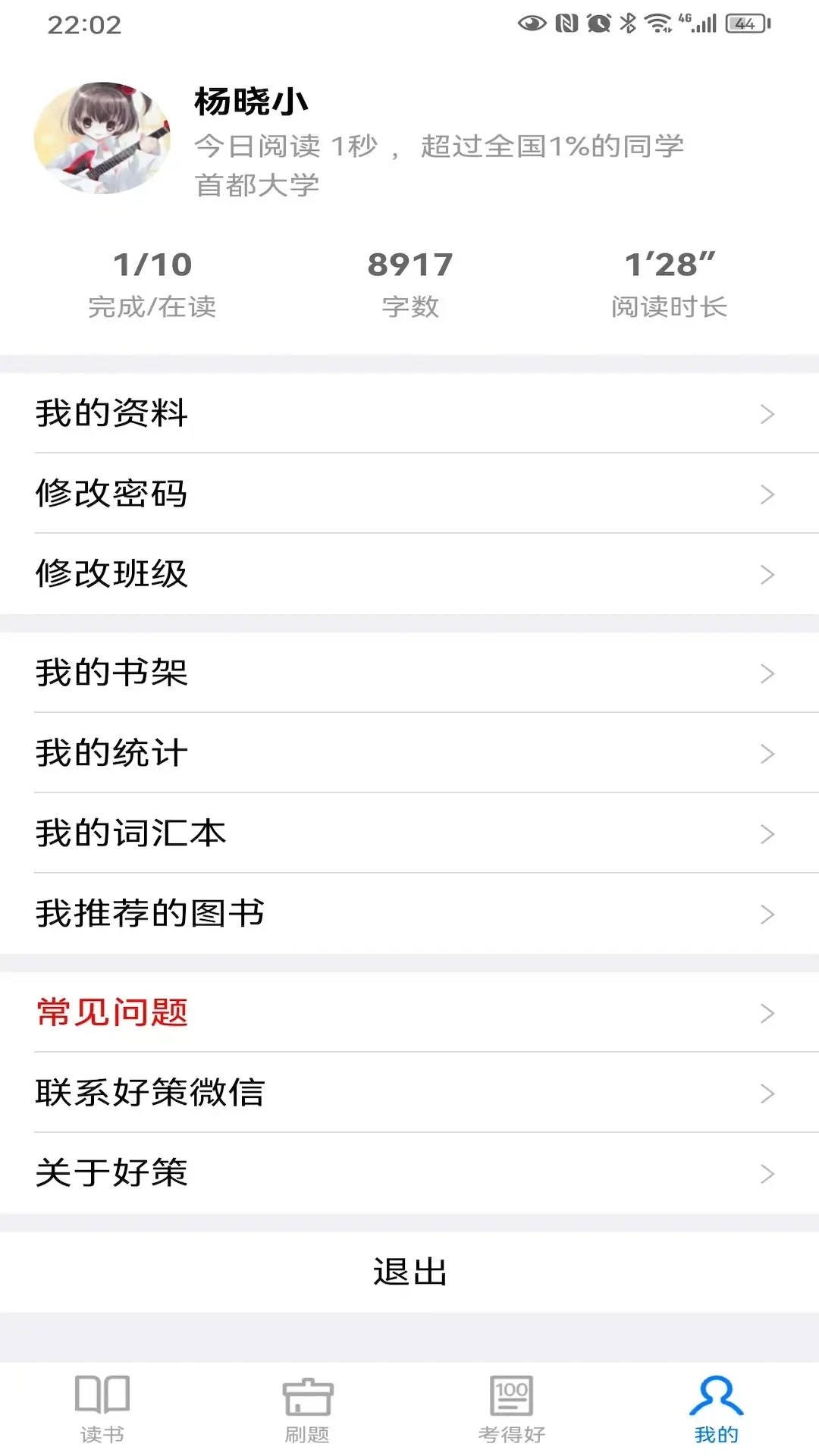Expand the 常见问题 row chevron
This screenshot has width=819, height=1456.
(x=768, y=1012)
